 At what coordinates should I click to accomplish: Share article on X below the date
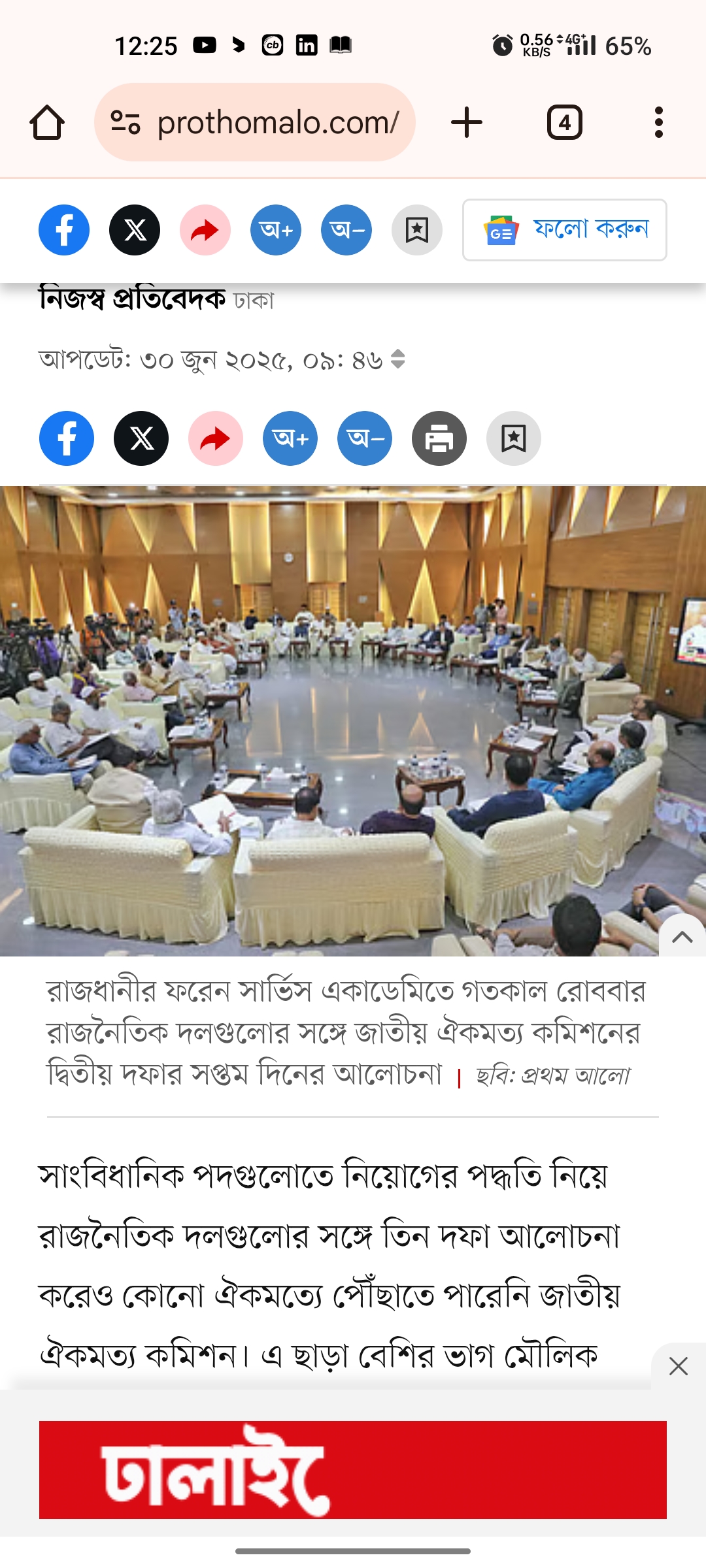pyautogui.click(x=141, y=438)
